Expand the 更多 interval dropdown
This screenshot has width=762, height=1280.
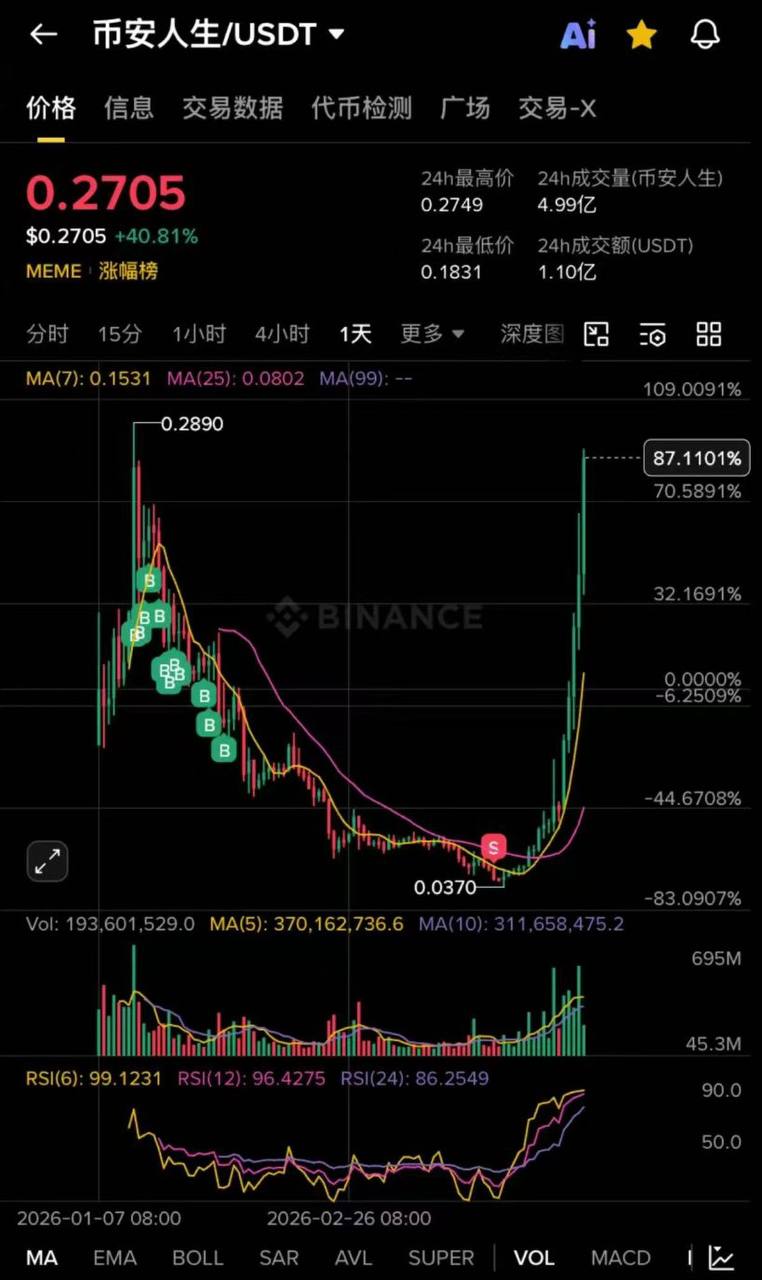pos(433,334)
